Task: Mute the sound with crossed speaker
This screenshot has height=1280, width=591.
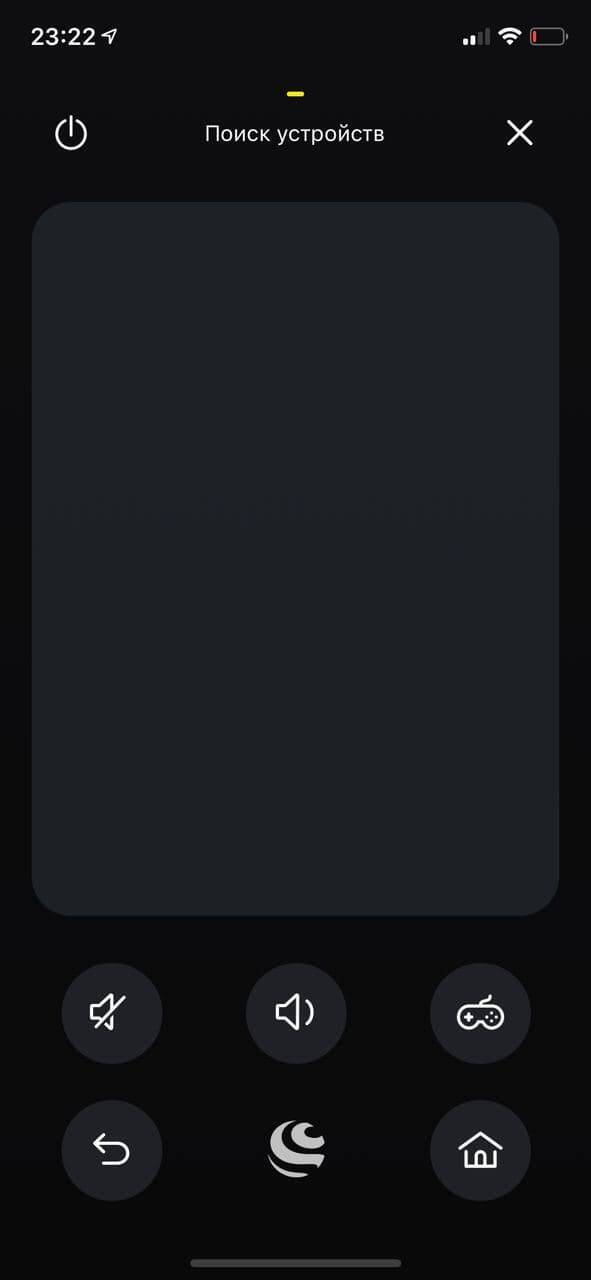Action: pos(112,1013)
